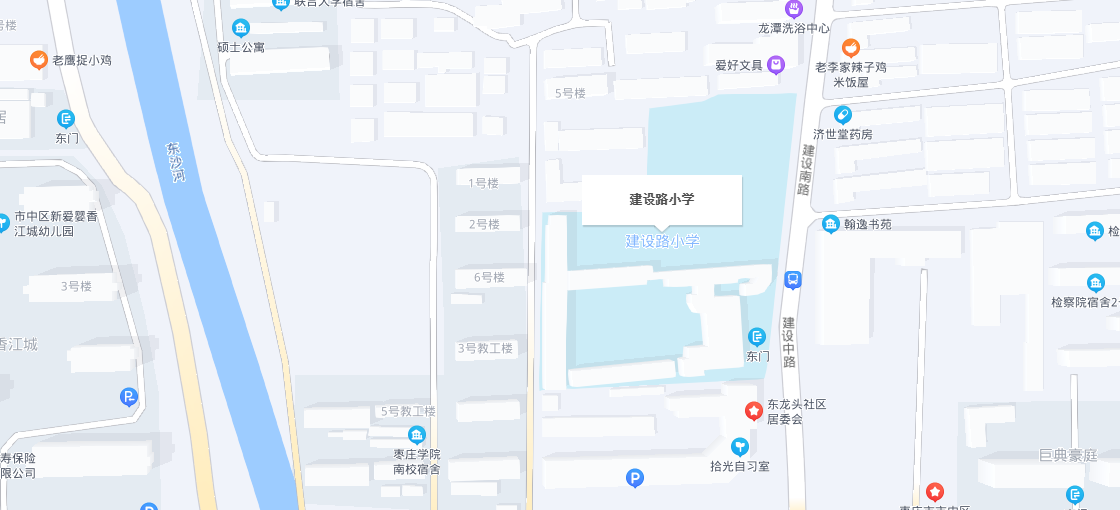Tap the bus stop icon on 建设中路

(x=793, y=280)
